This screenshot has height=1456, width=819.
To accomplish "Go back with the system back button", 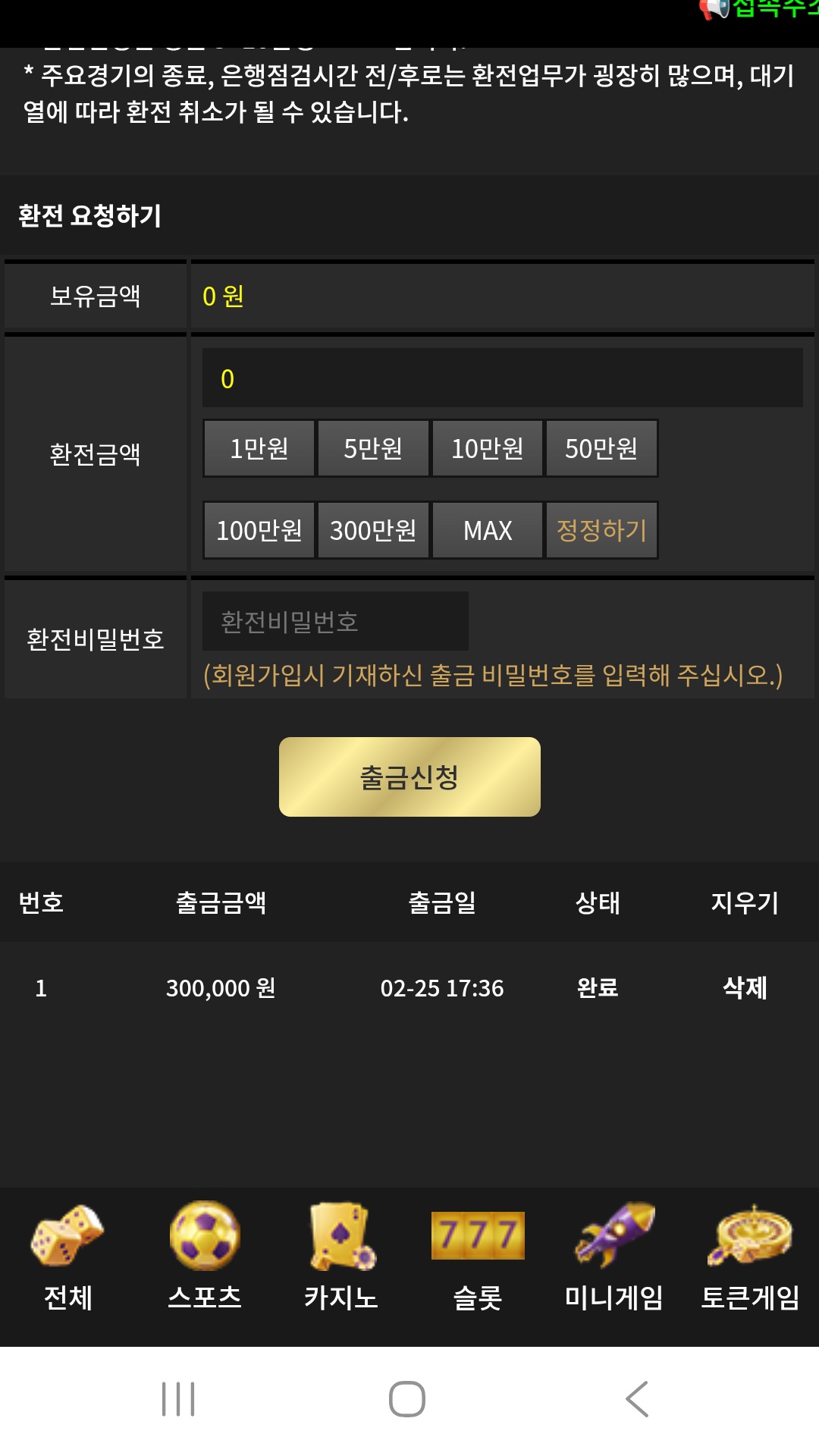I will click(x=637, y=1399).
